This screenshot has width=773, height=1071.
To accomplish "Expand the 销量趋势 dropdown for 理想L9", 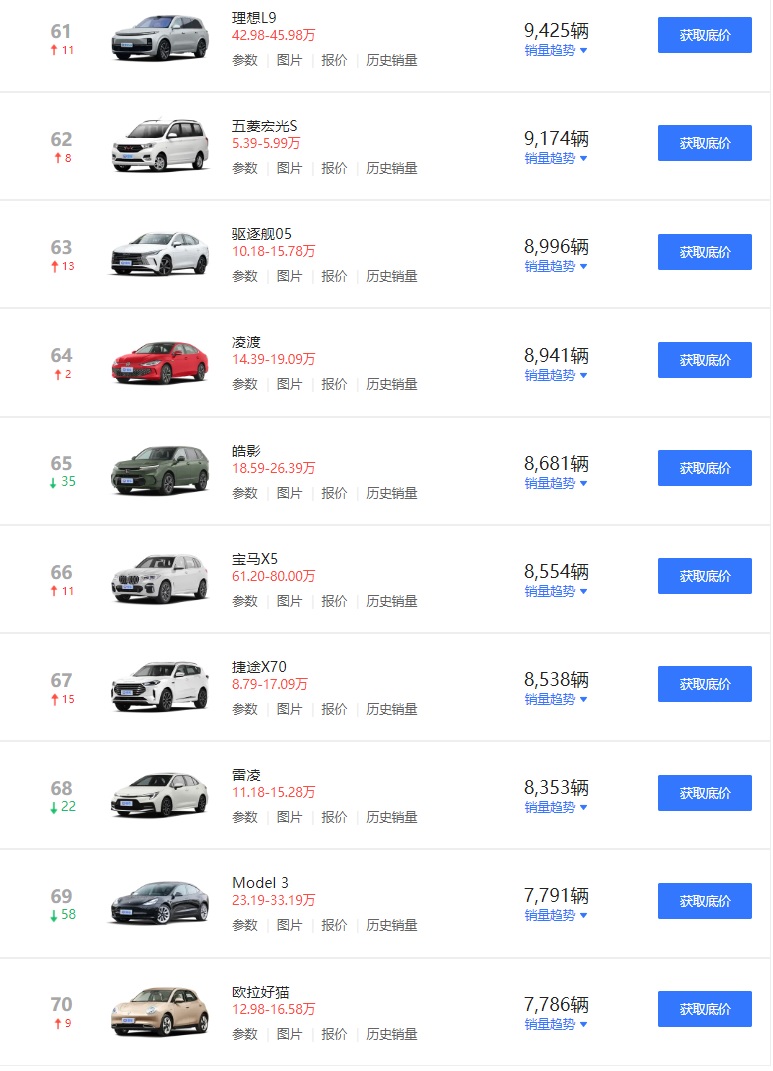I will [548, 50].
